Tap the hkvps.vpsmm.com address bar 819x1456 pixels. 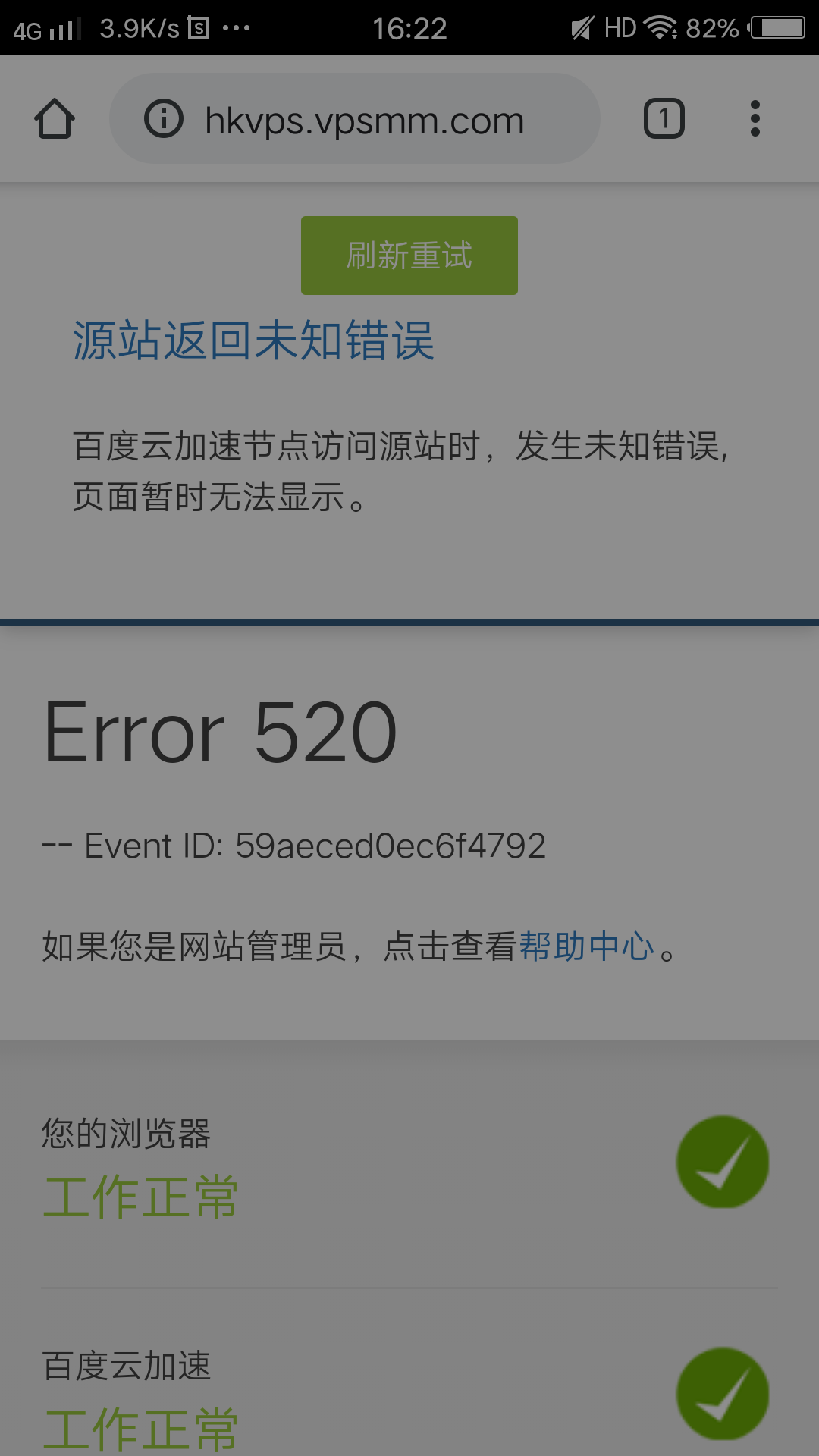[x=364, y=120]
